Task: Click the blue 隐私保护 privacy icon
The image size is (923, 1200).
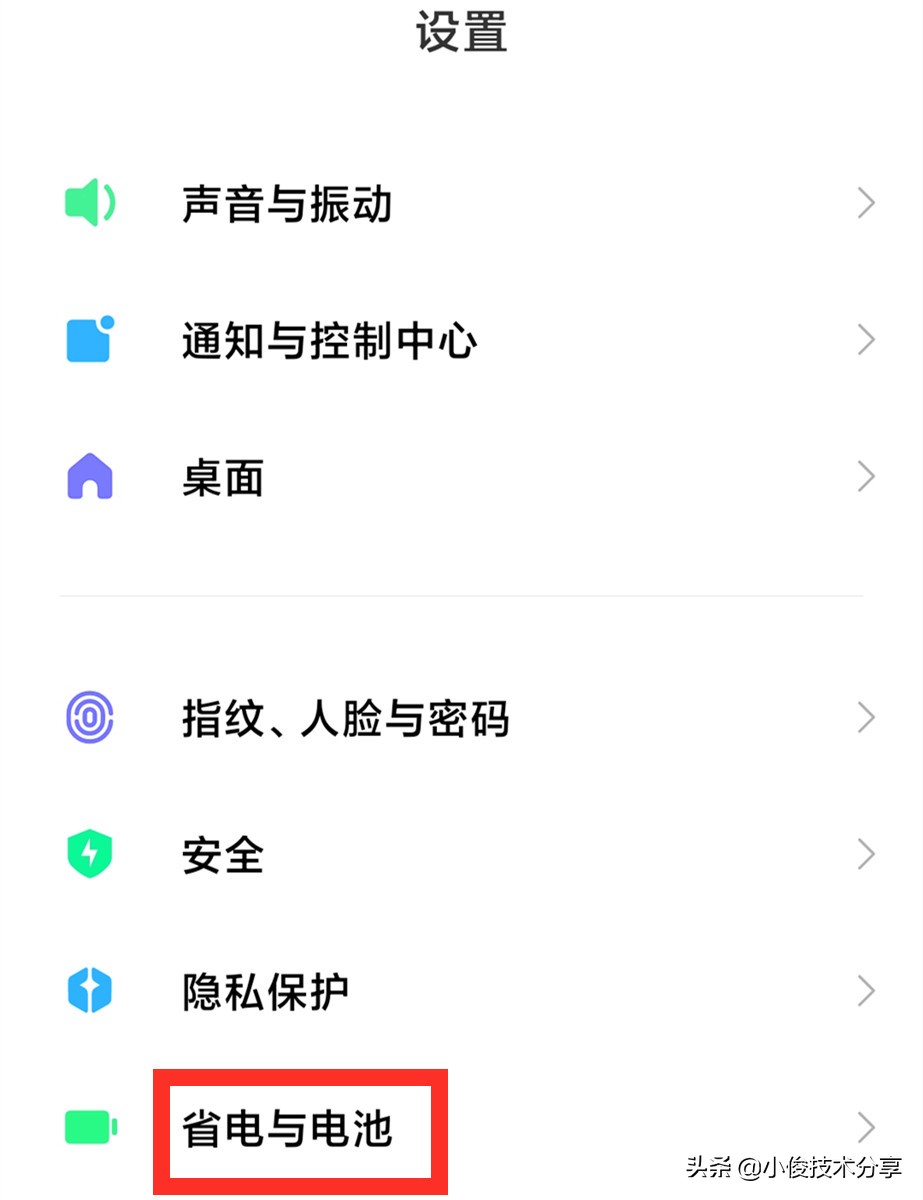Action: [x=90, y=990]
